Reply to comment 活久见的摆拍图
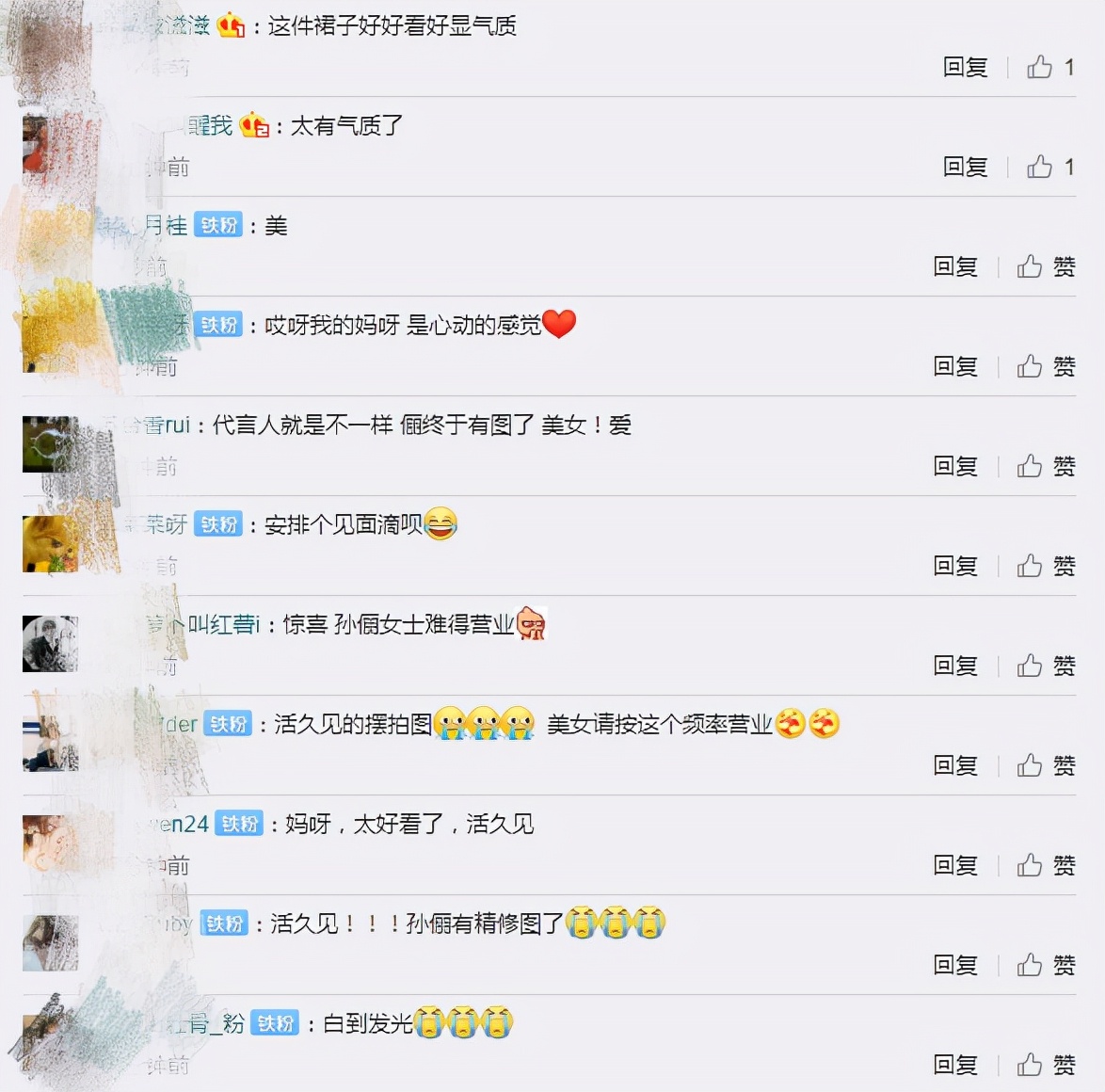1105x1092 pixels. click(955, 765)
